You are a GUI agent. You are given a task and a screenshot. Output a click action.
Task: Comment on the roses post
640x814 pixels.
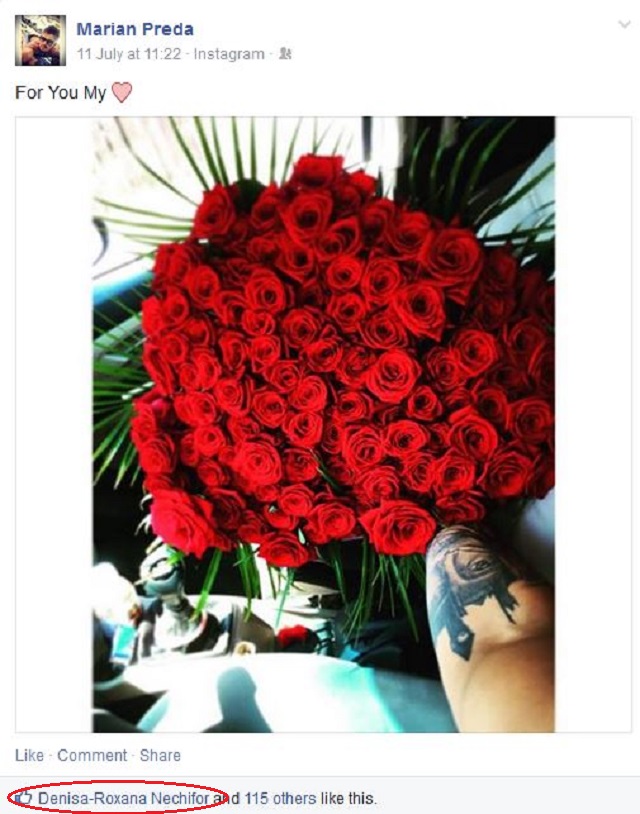(92, 756)
